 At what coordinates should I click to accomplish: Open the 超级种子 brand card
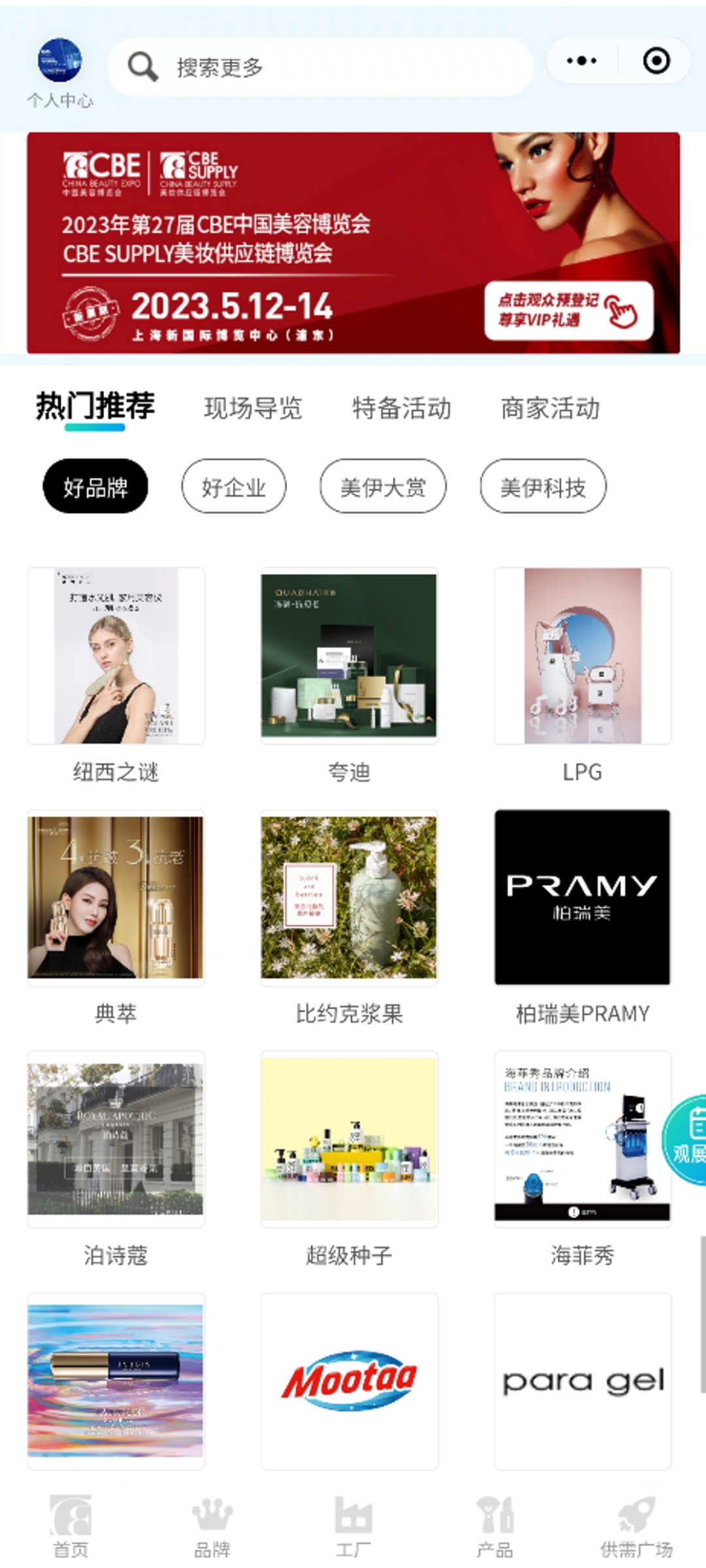pos(349,1139)
